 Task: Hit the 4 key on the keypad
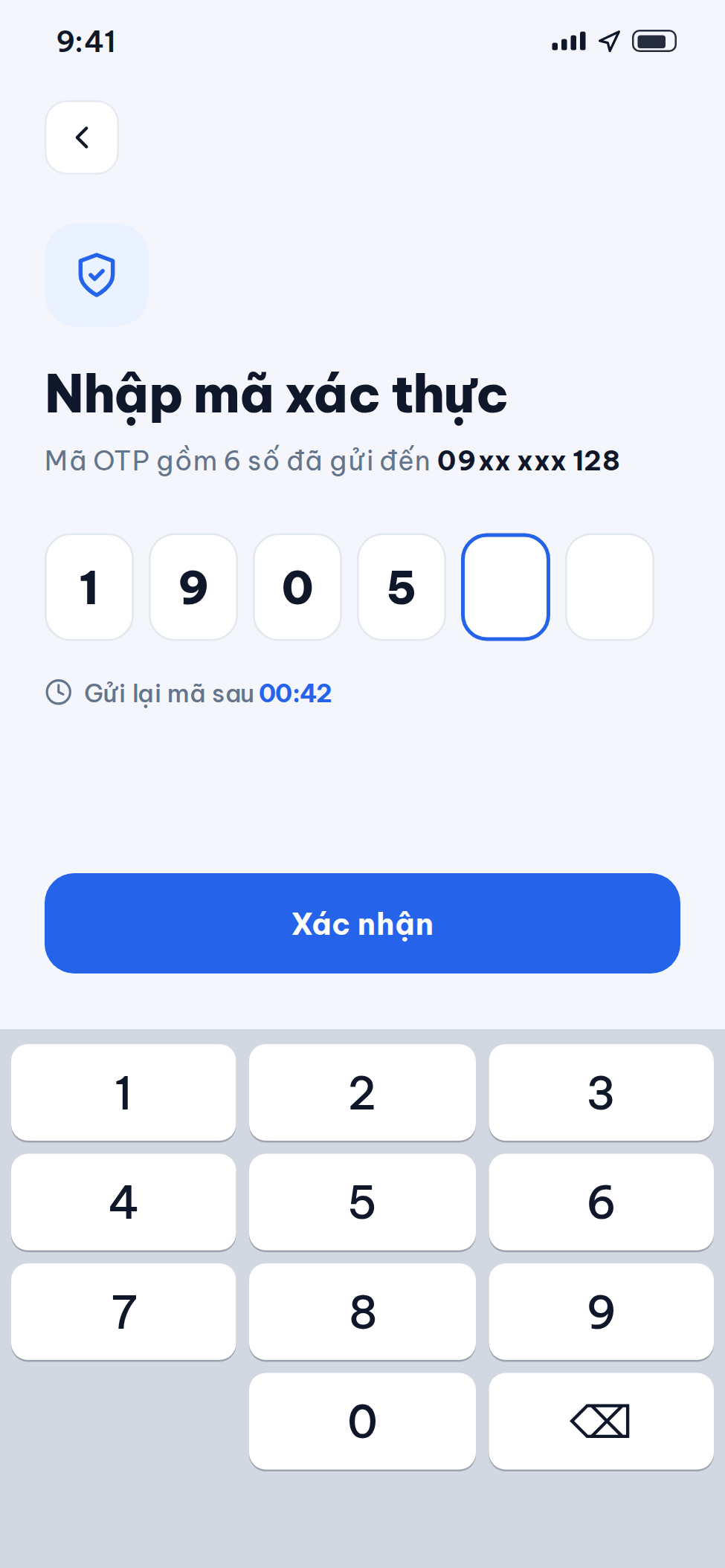[123, 1202]
